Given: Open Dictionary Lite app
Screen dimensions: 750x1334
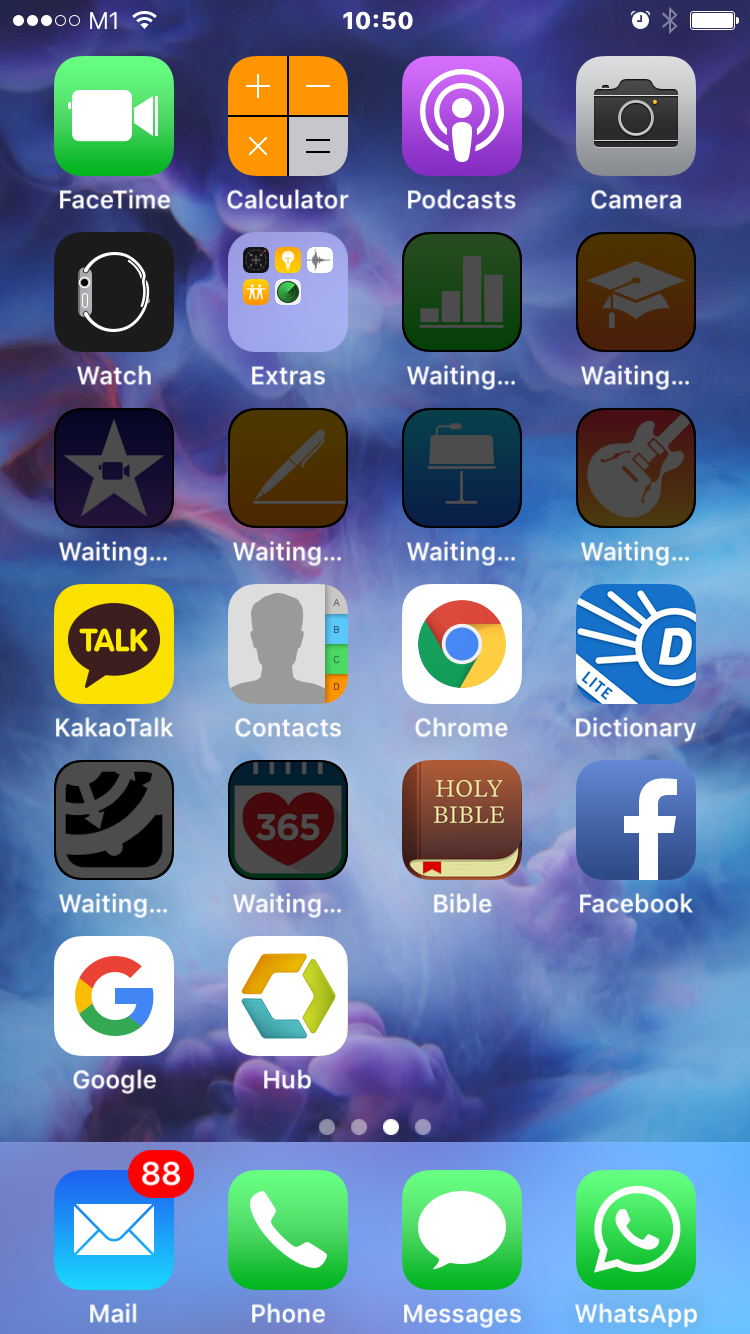Looking at the screenshot, I should pos(636,644).
